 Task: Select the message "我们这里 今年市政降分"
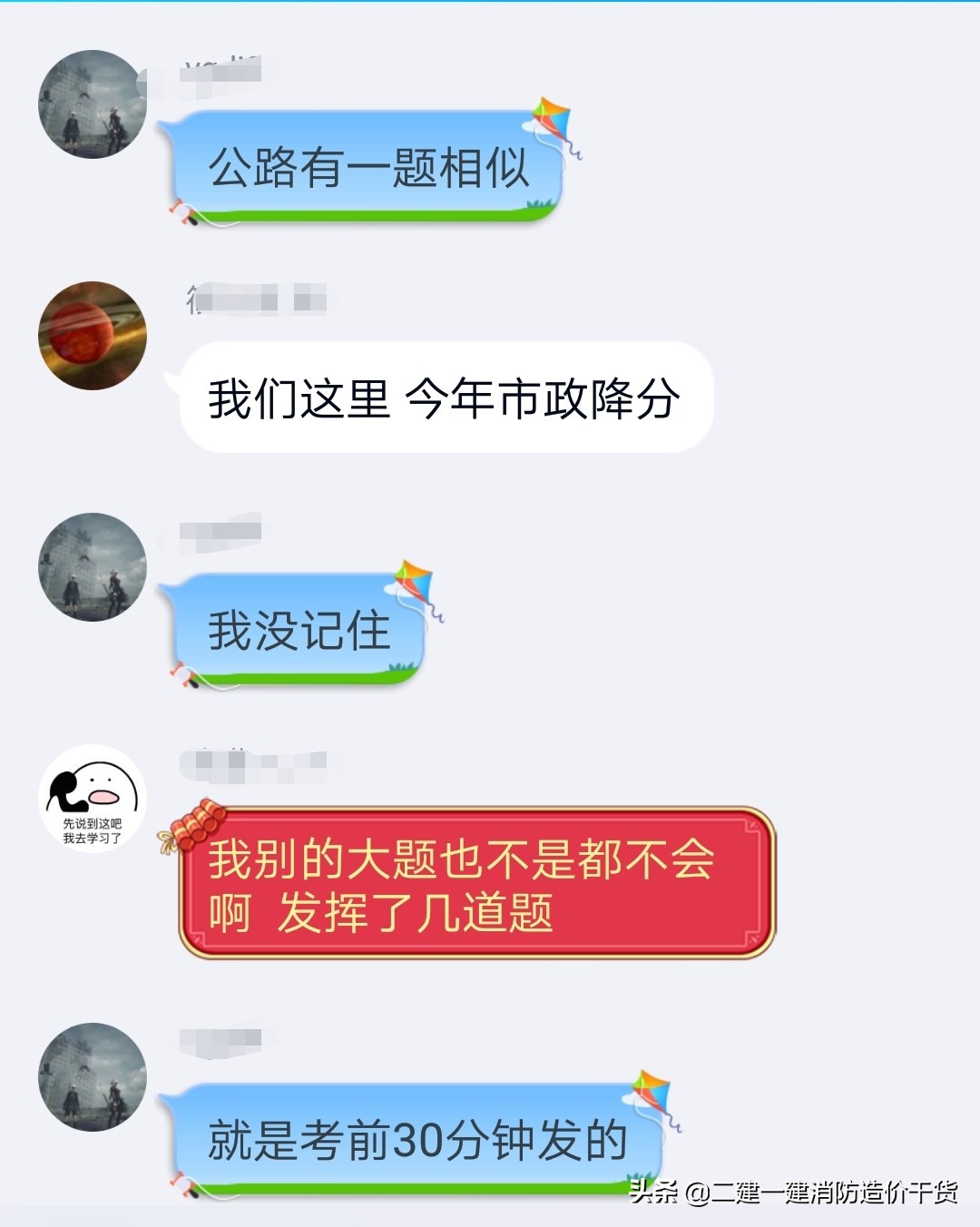point(445,395)
